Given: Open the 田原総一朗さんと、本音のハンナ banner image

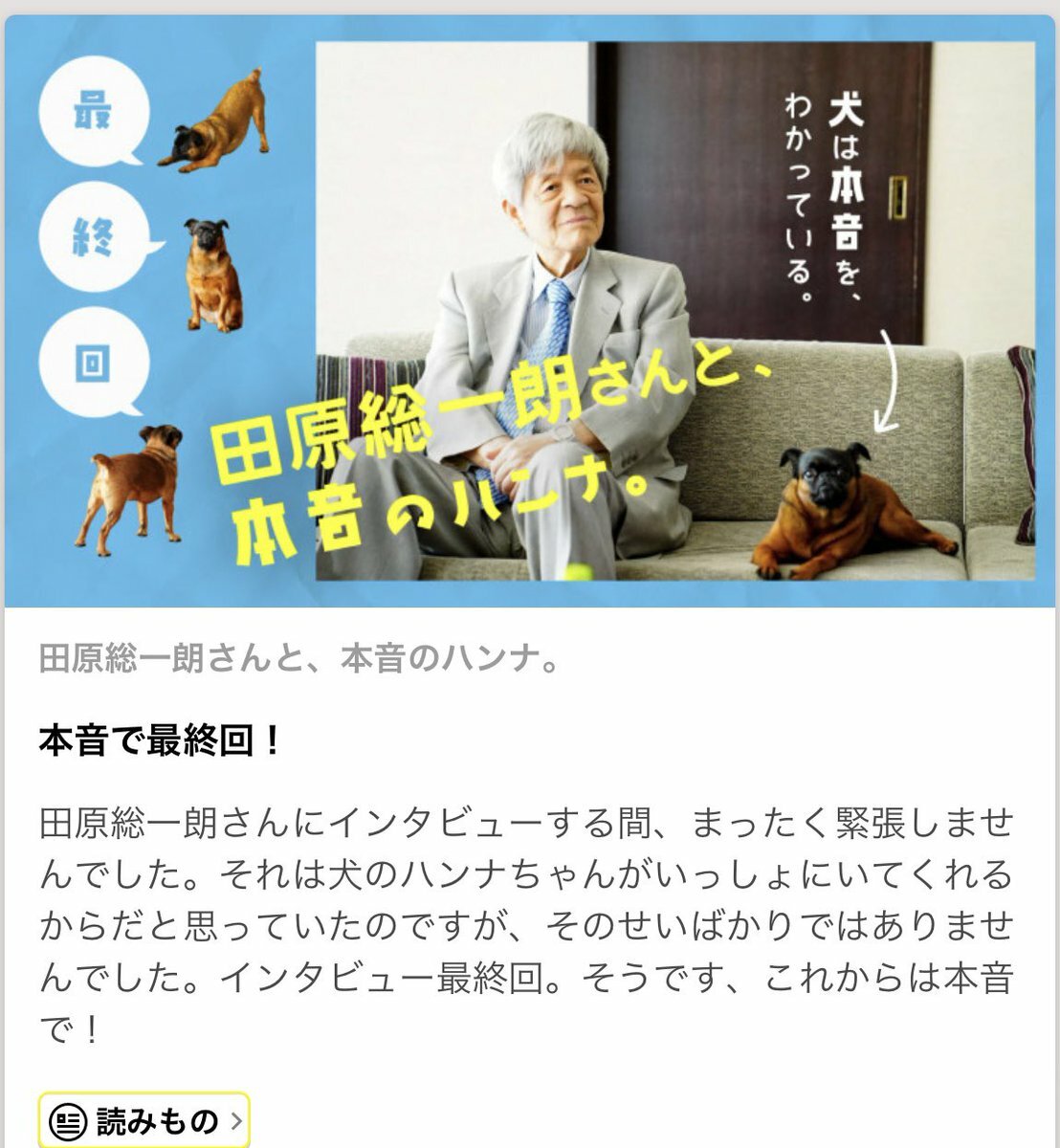Looking at the screenshot, I should pyautogui.click(x=529, y=311).
